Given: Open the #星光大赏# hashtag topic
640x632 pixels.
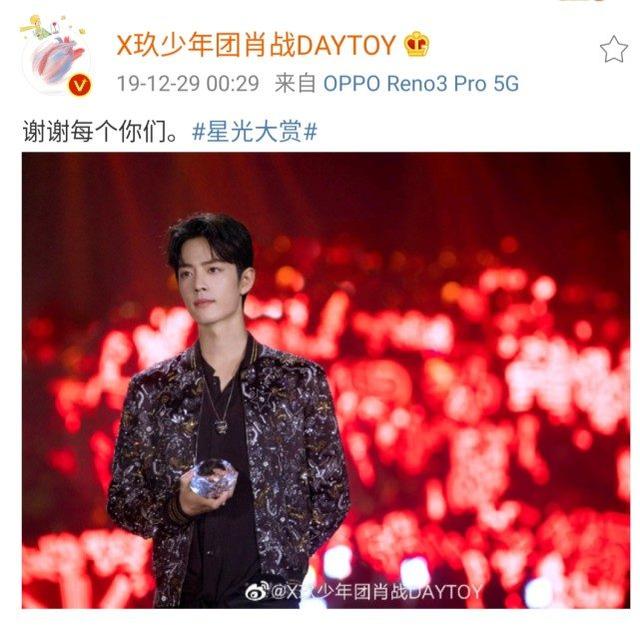Looking at the screenshot, I should tap(254, 130).
